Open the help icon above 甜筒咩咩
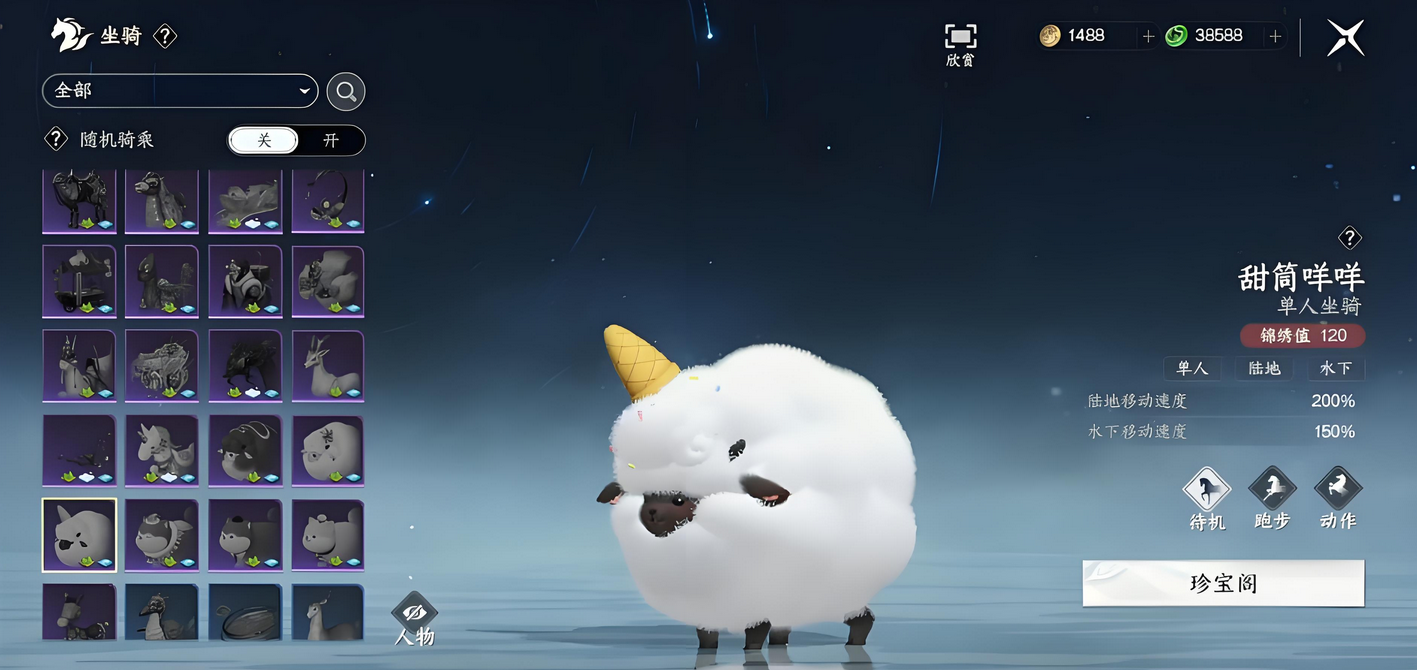 (x=1349, y=238)
